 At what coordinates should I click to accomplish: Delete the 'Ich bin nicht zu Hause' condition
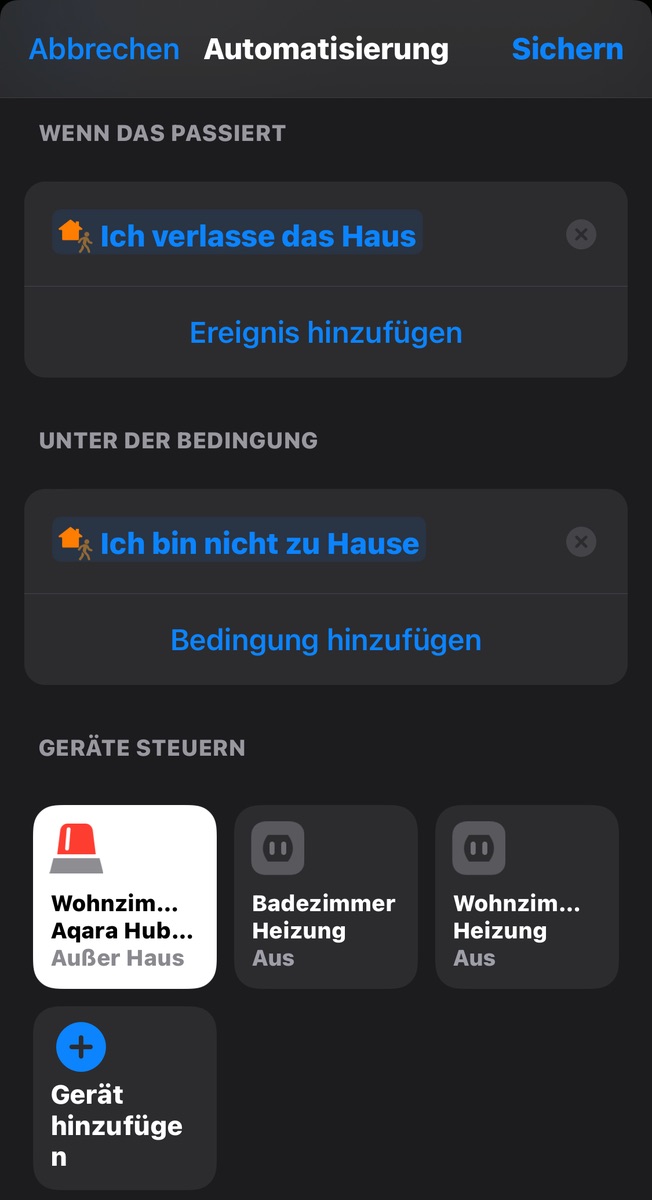click(x=581, y=542)
